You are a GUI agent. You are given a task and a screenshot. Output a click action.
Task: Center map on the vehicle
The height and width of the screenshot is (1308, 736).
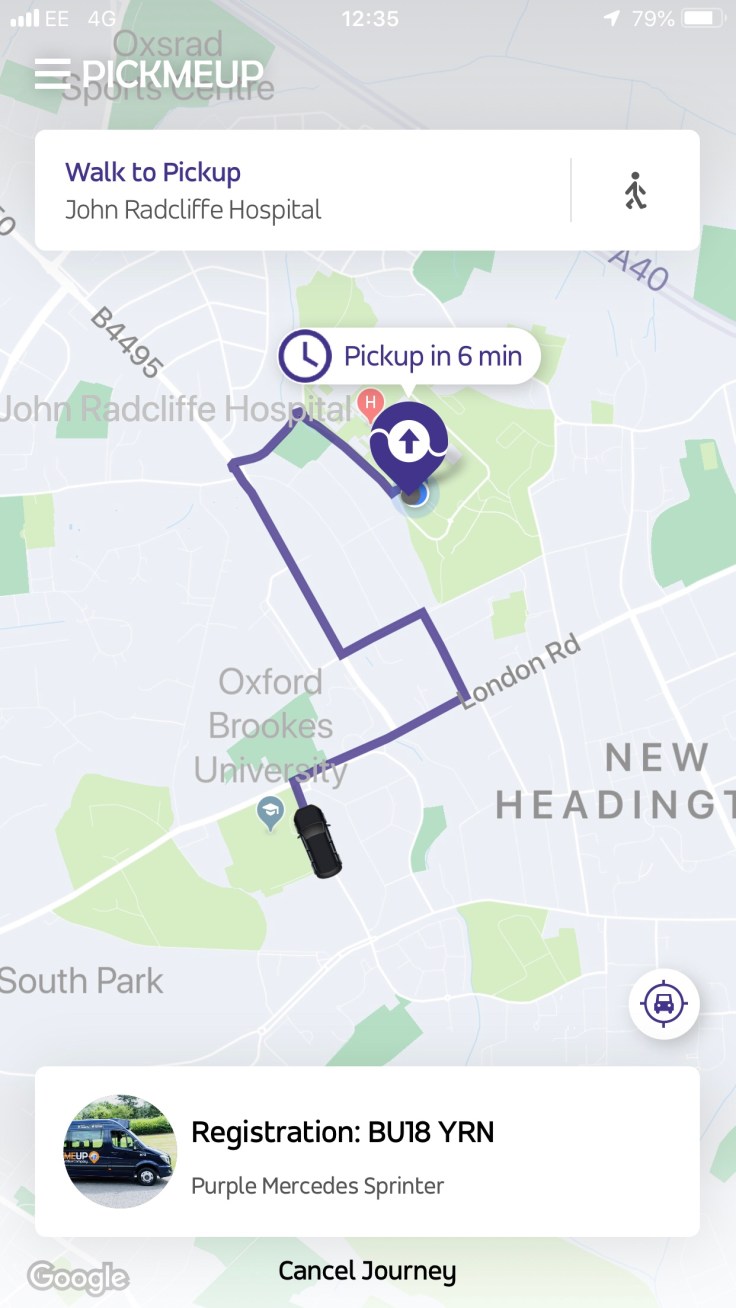coord(664,1003)
